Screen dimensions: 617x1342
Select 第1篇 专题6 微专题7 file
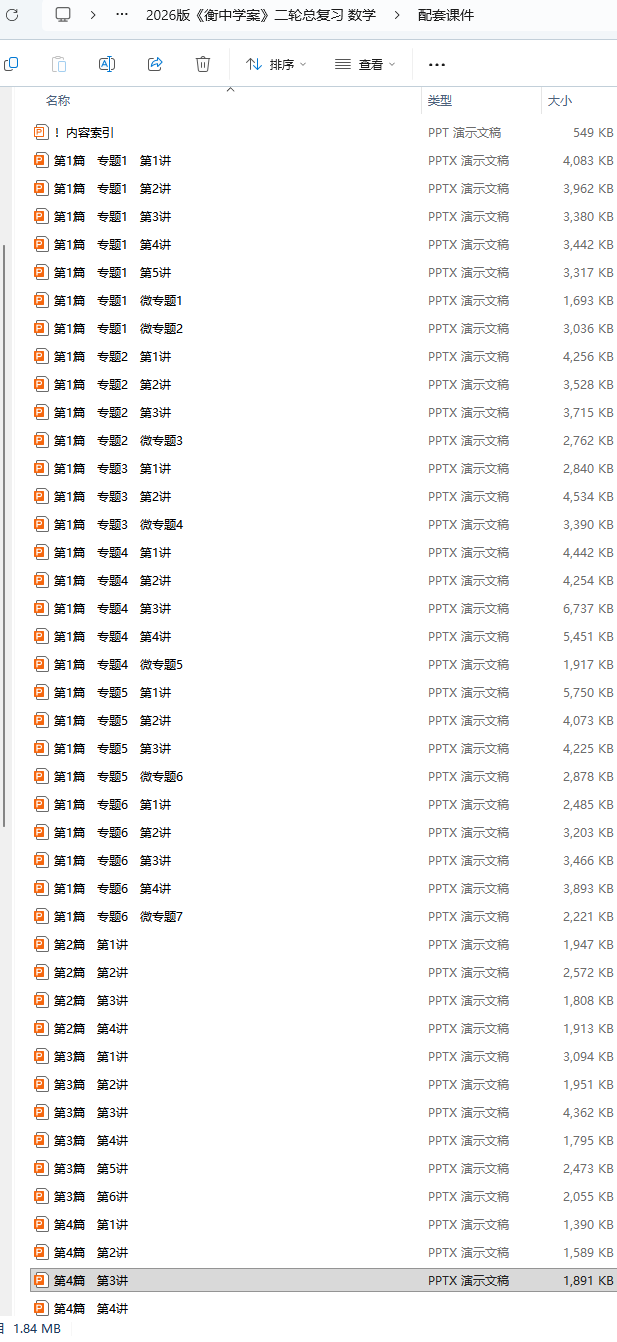coord(118,916)
